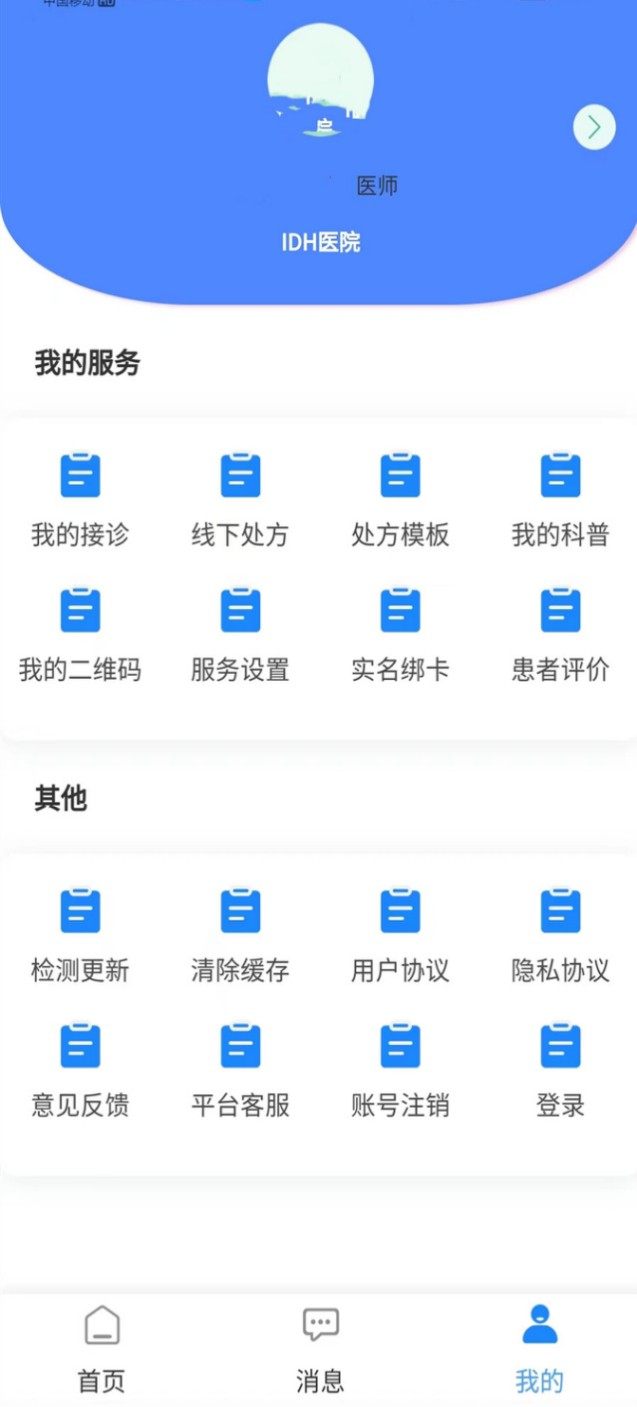Show 我的二维码
The image size is (637, 1407).
80,633
